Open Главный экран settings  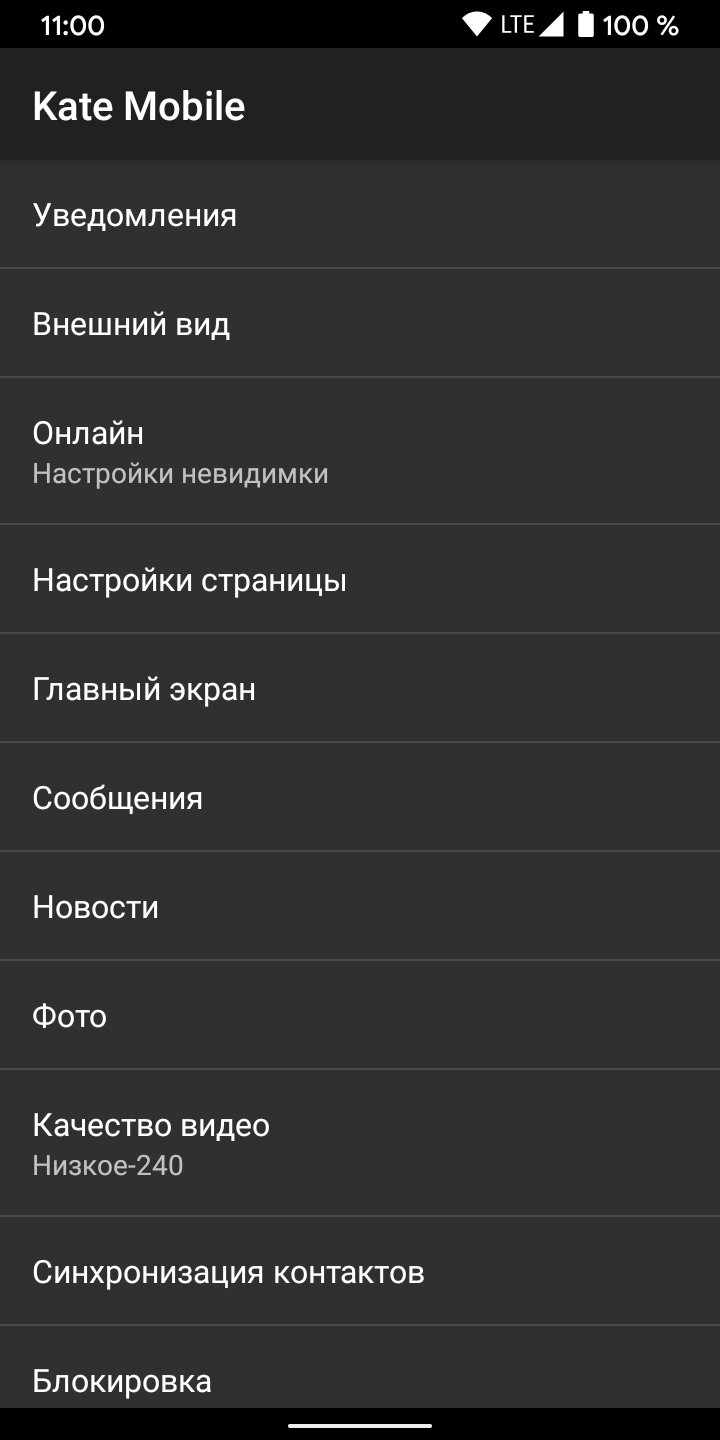360,688
